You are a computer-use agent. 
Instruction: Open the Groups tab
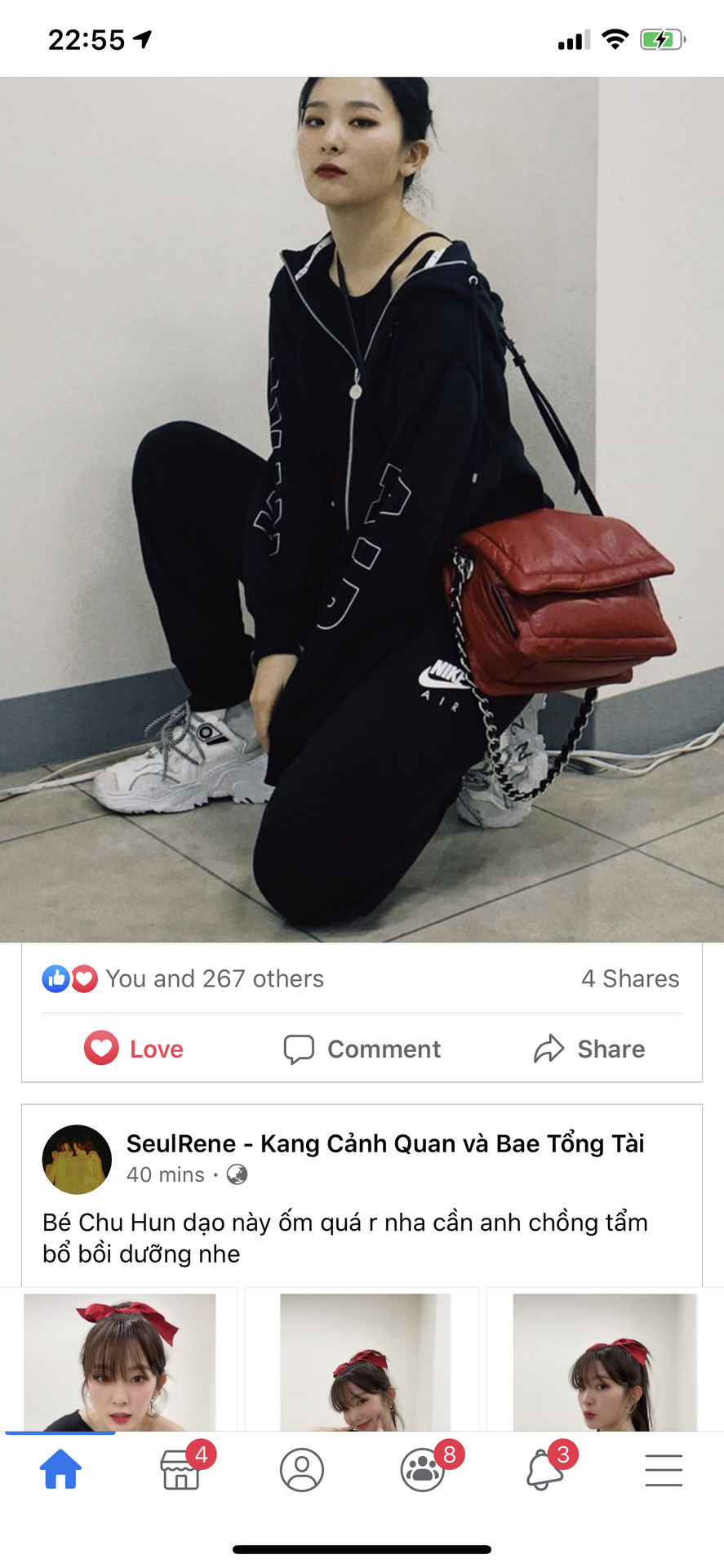pyautogui.click(x=423, y=1470)
